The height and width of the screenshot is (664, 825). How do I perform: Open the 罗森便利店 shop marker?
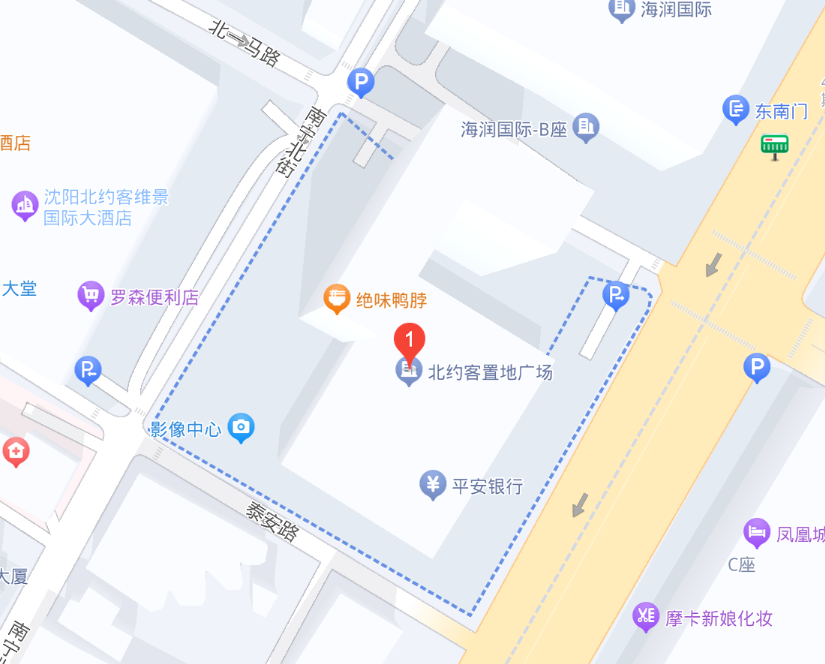tap(91, 296)
